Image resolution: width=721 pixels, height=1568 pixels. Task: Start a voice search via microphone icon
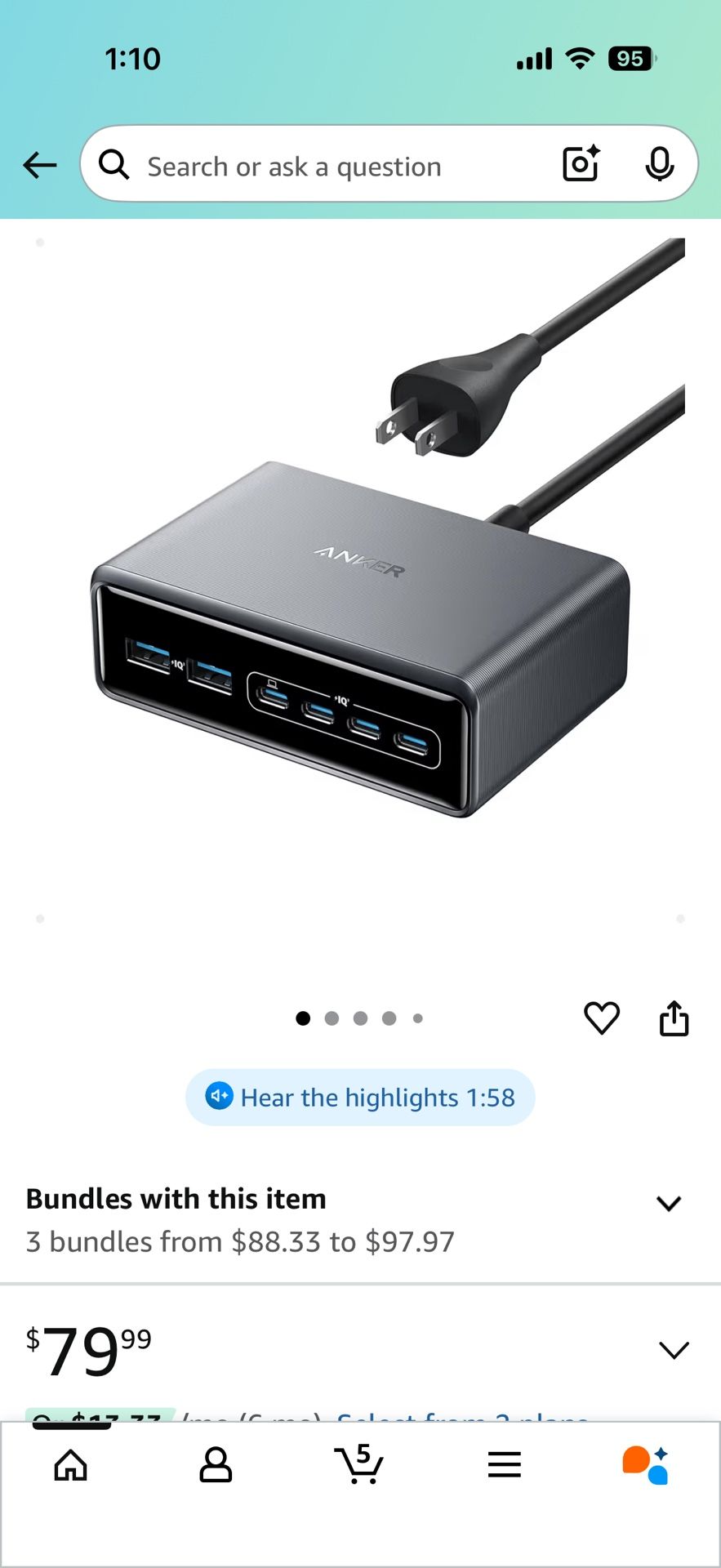658,164
